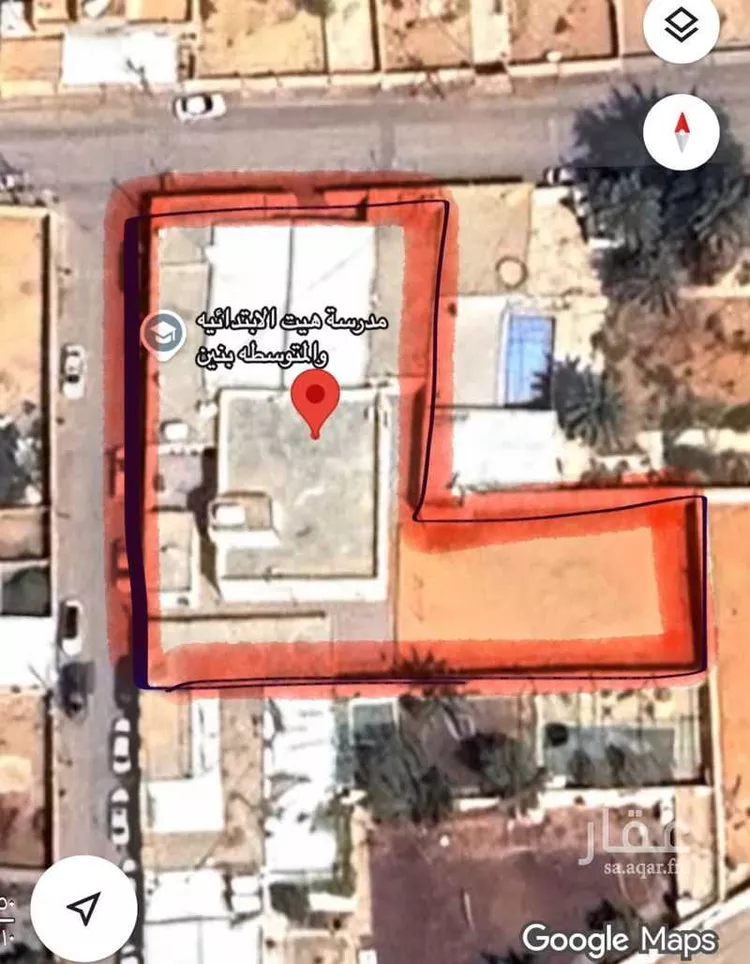Viewport: 750px width, 964px height.
Task: Open the school place label with graduation cap icon
Action: coord(161,333)
